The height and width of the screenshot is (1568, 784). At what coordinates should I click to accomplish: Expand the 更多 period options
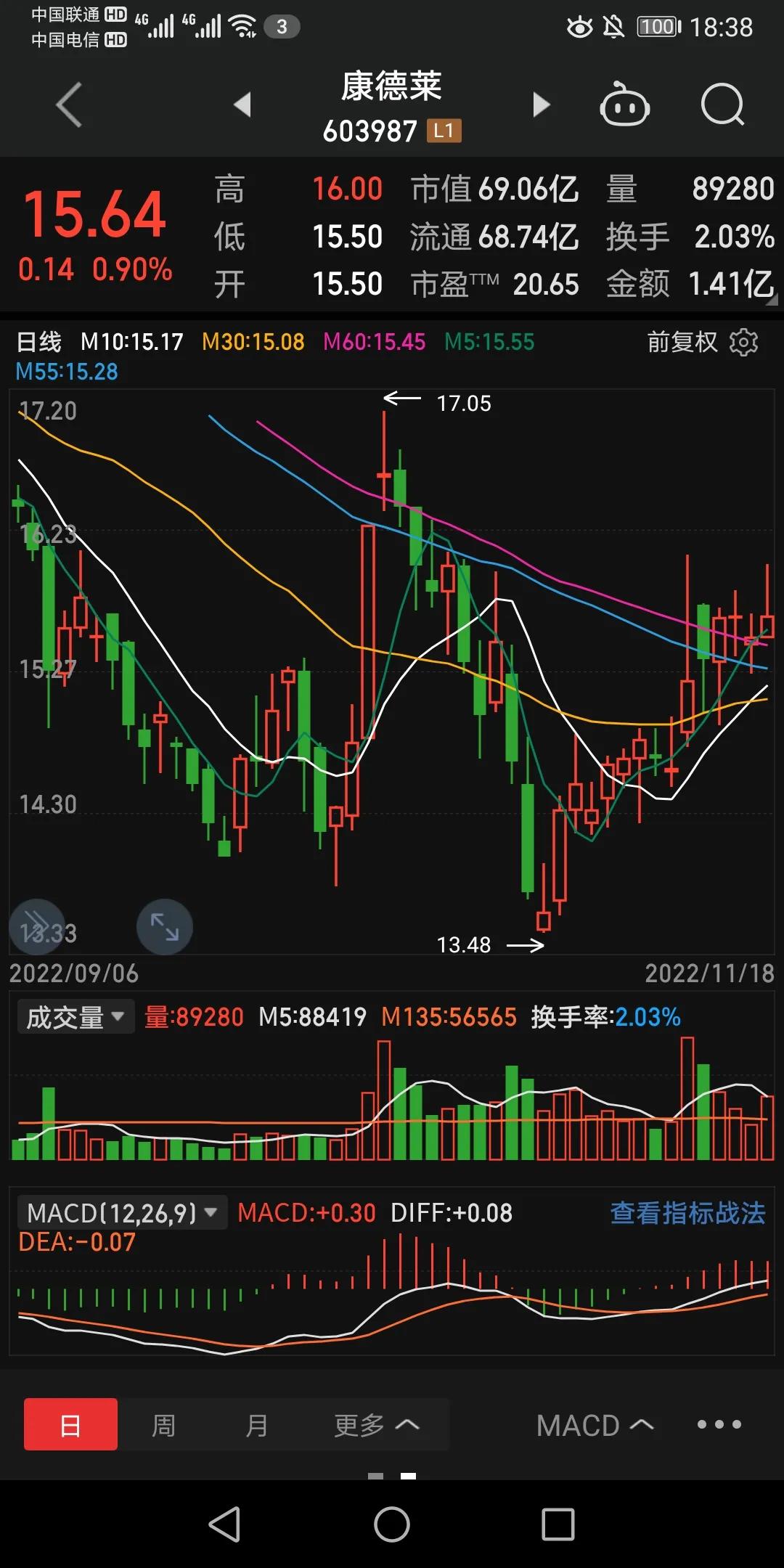click(376, 1424)
